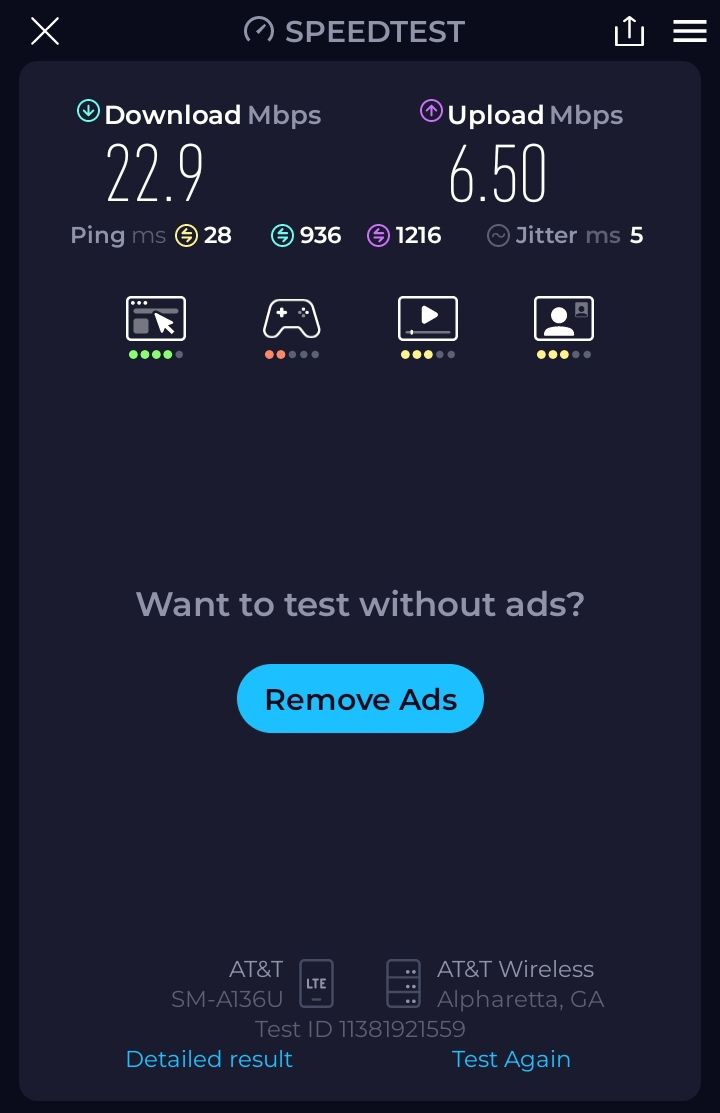The height and width of the screenshot is (1113, 720).
Task: Open the hamburger menu
Action: tap(690, 31)
